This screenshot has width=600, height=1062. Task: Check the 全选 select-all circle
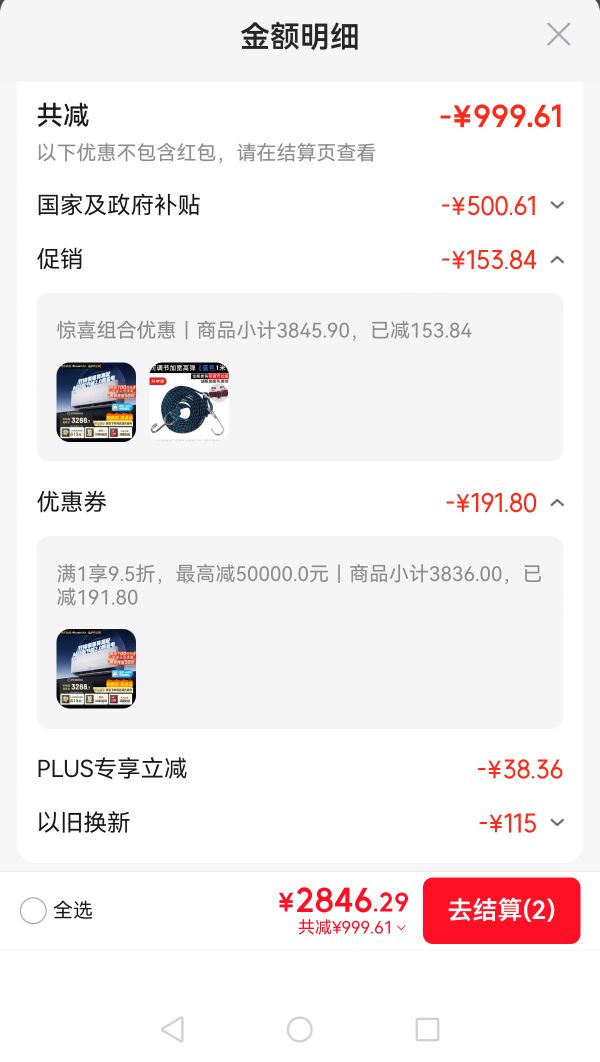(33, 910)
